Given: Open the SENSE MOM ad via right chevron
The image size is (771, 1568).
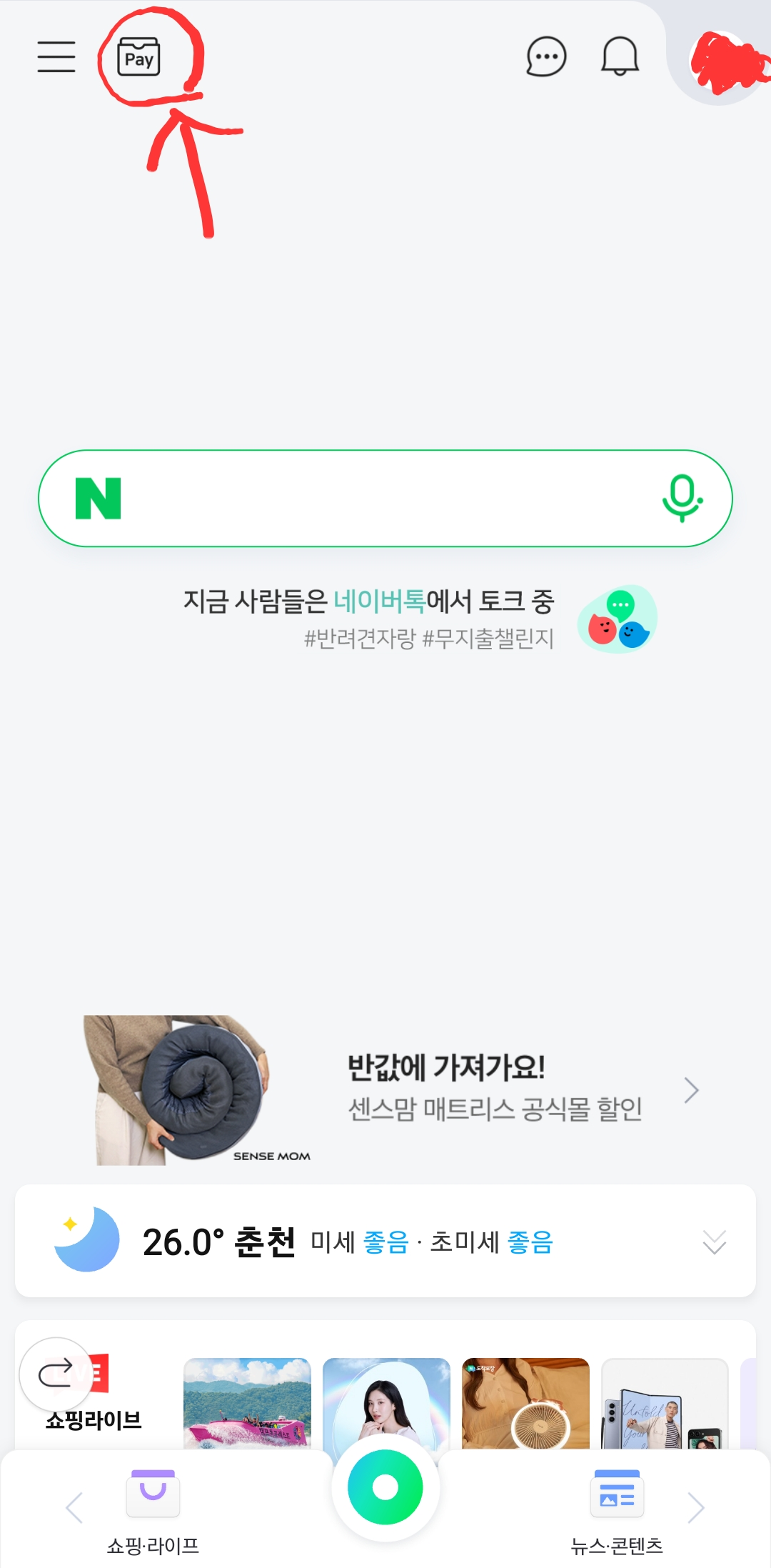Looking at the screenshot, I should (690, 1091).
